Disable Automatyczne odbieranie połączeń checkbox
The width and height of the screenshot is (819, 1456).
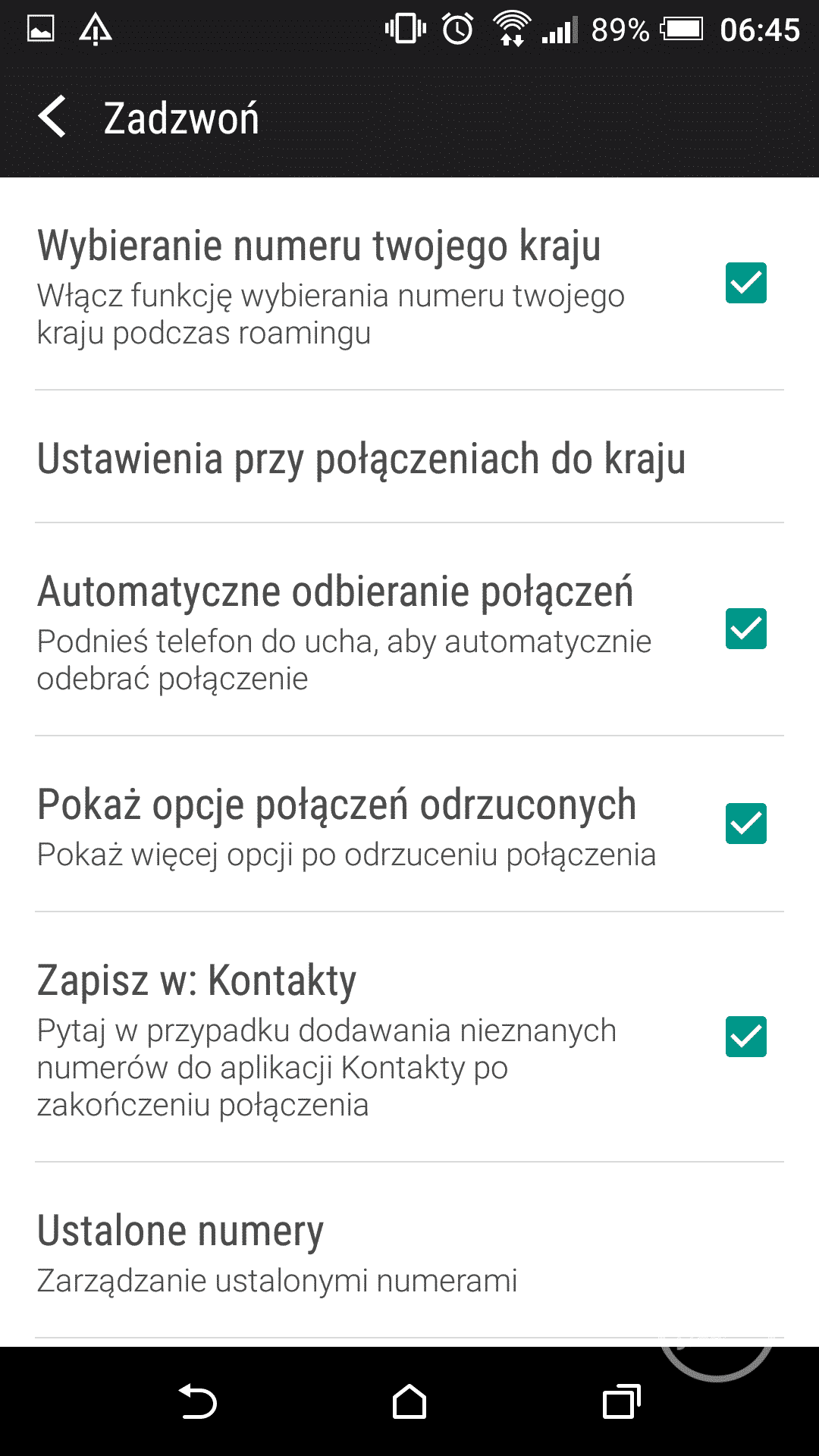[x=746, y=629]
